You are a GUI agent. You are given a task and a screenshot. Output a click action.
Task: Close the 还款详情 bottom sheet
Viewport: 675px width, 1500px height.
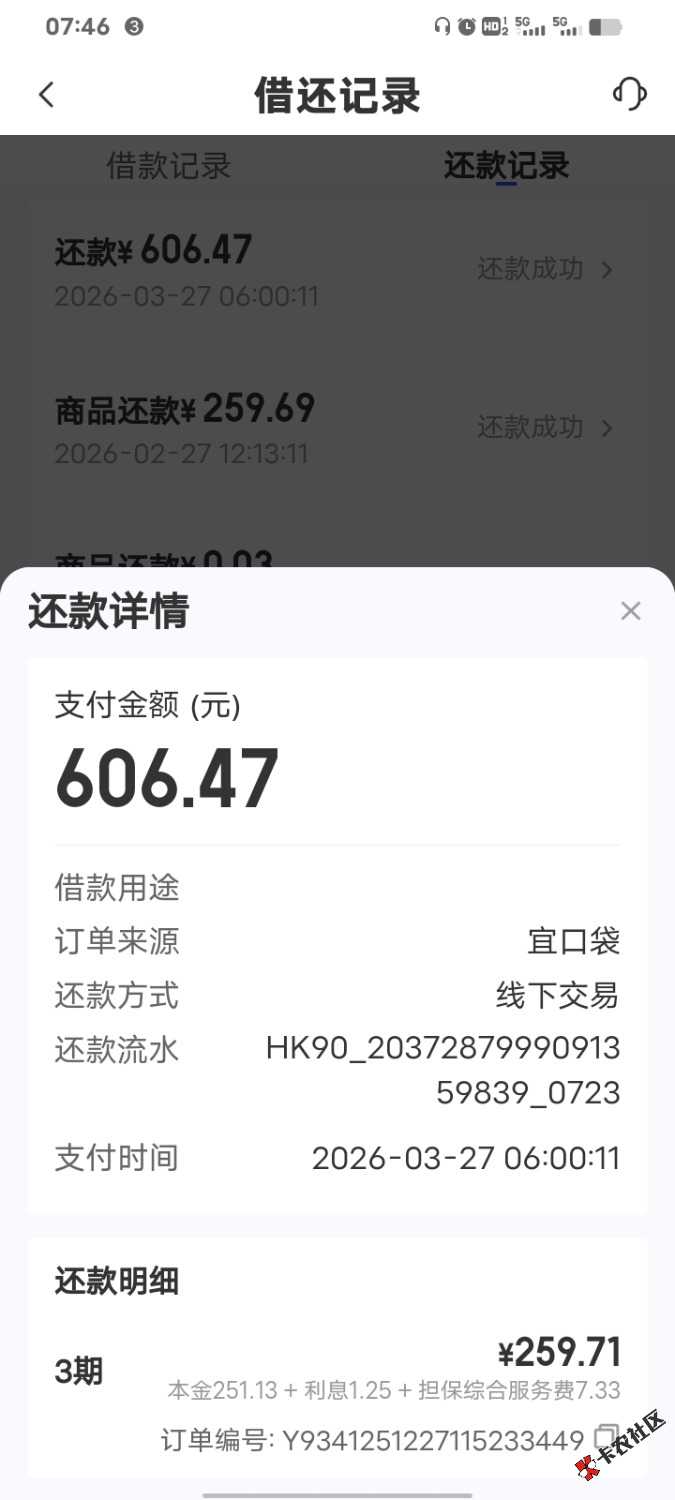click(630, 611)
